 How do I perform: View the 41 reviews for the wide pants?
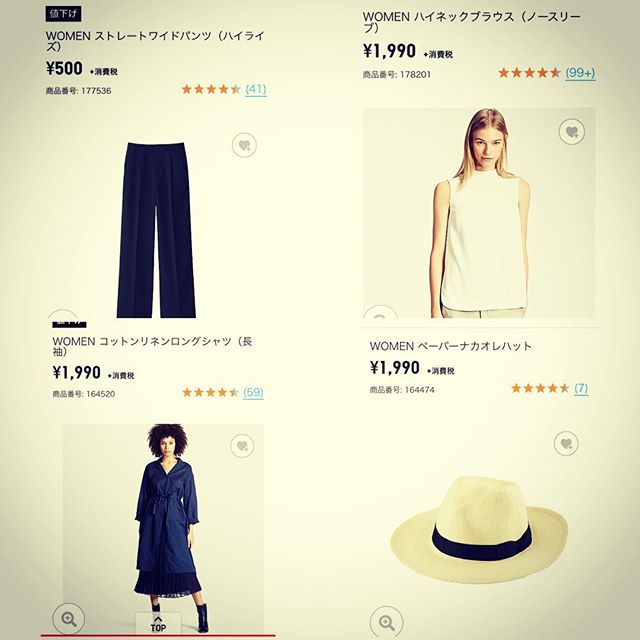pos(256,89)
